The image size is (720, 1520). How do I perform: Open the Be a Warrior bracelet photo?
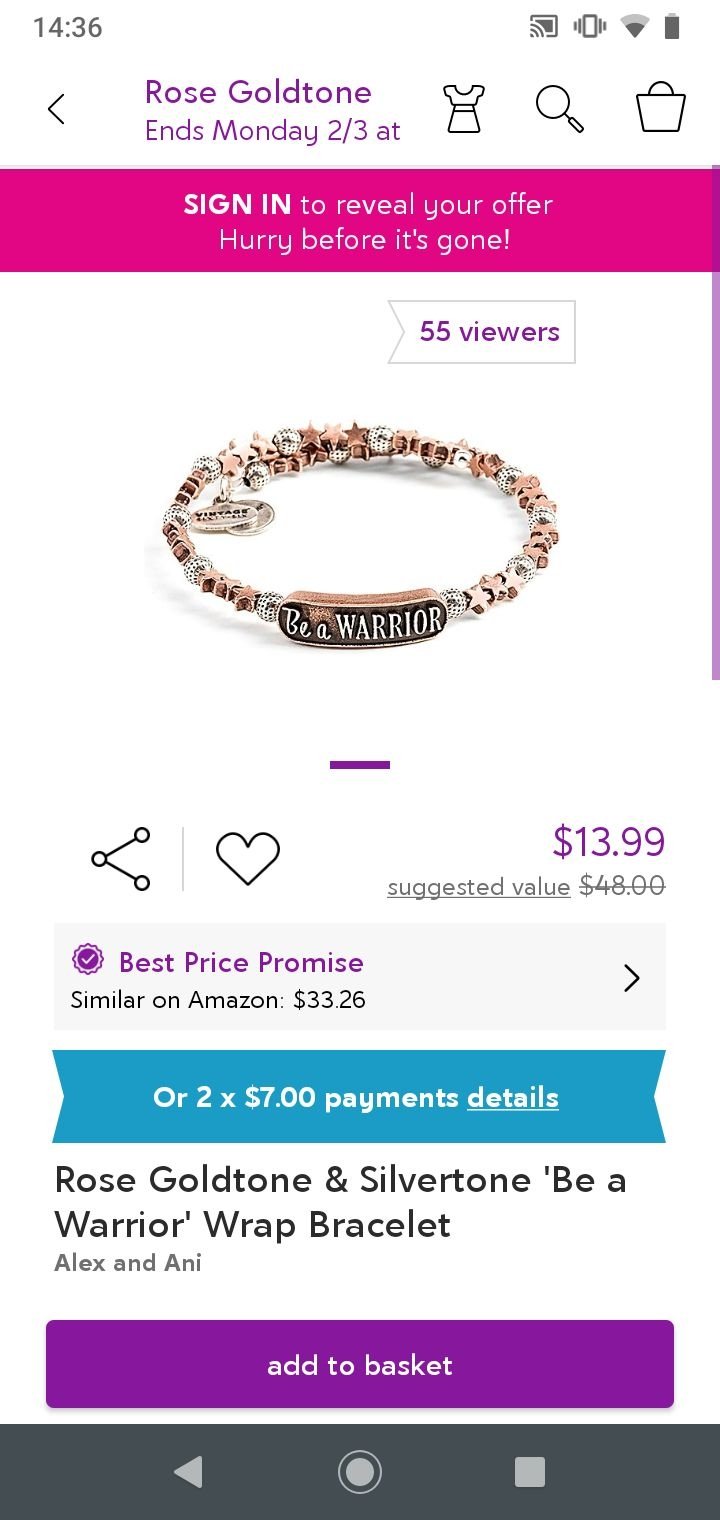click(x=360, y=532)
